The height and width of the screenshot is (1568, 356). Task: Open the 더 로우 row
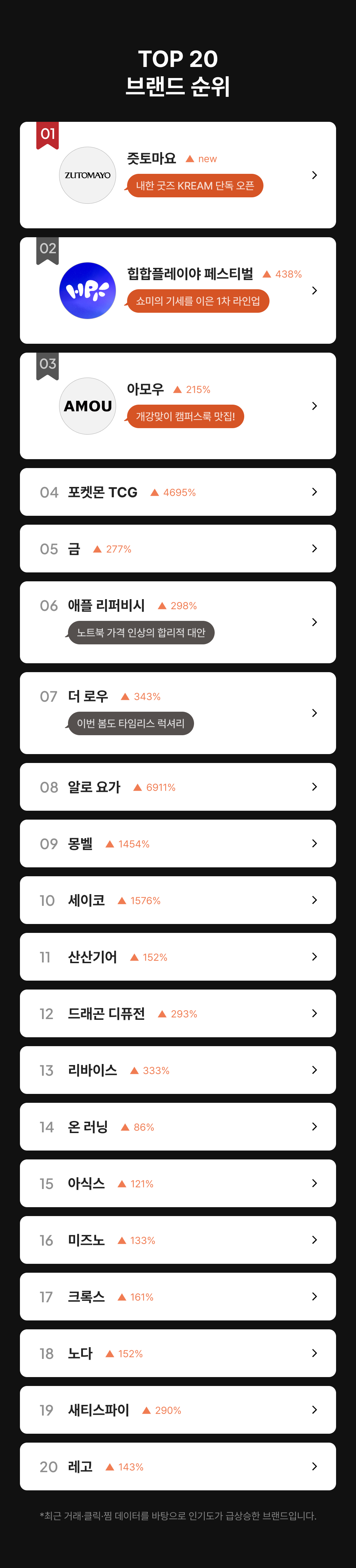(178, 712)
